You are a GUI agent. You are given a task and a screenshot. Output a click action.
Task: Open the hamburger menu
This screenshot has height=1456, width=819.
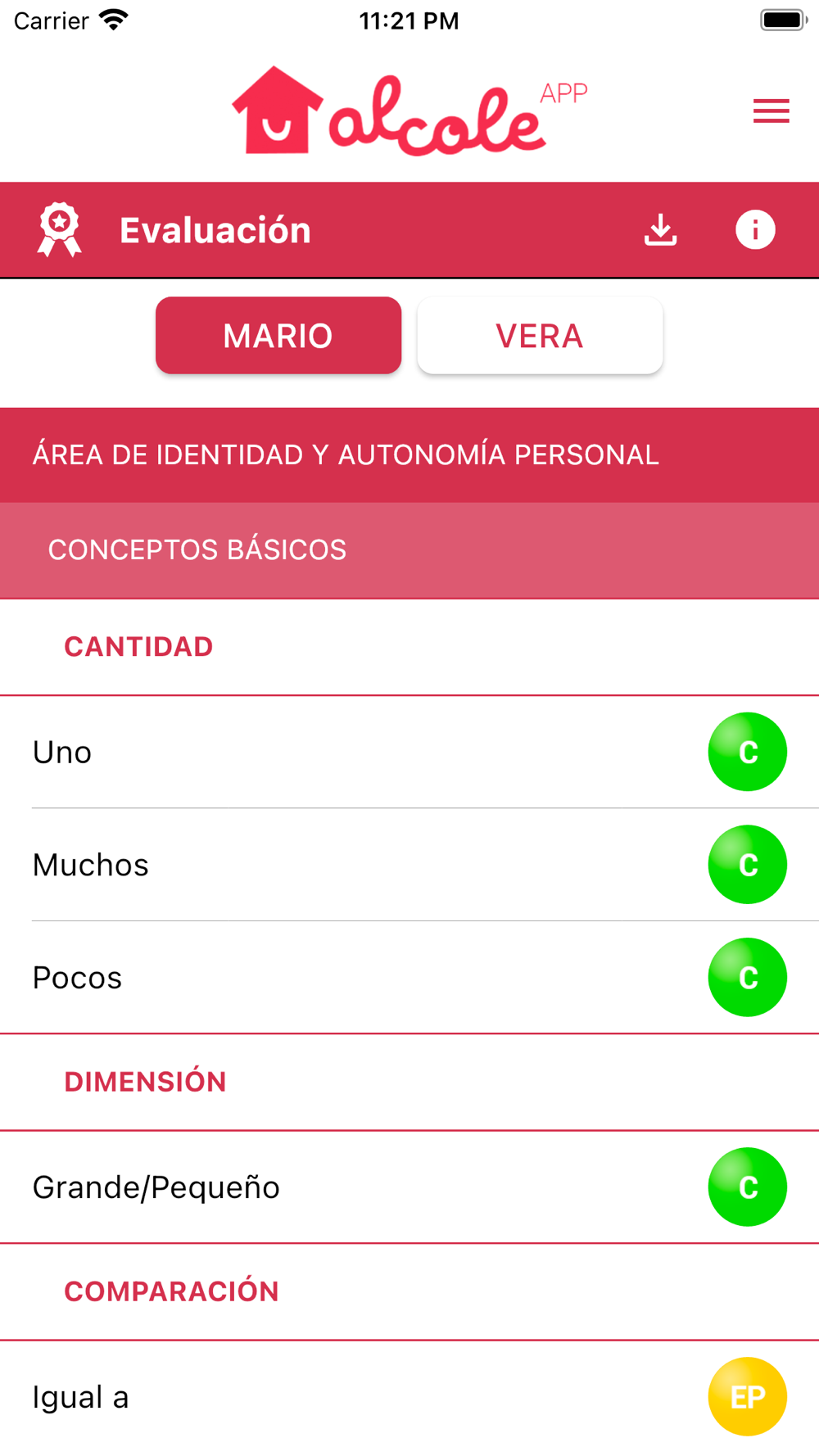pyautogui.click(x=771, y=111)
